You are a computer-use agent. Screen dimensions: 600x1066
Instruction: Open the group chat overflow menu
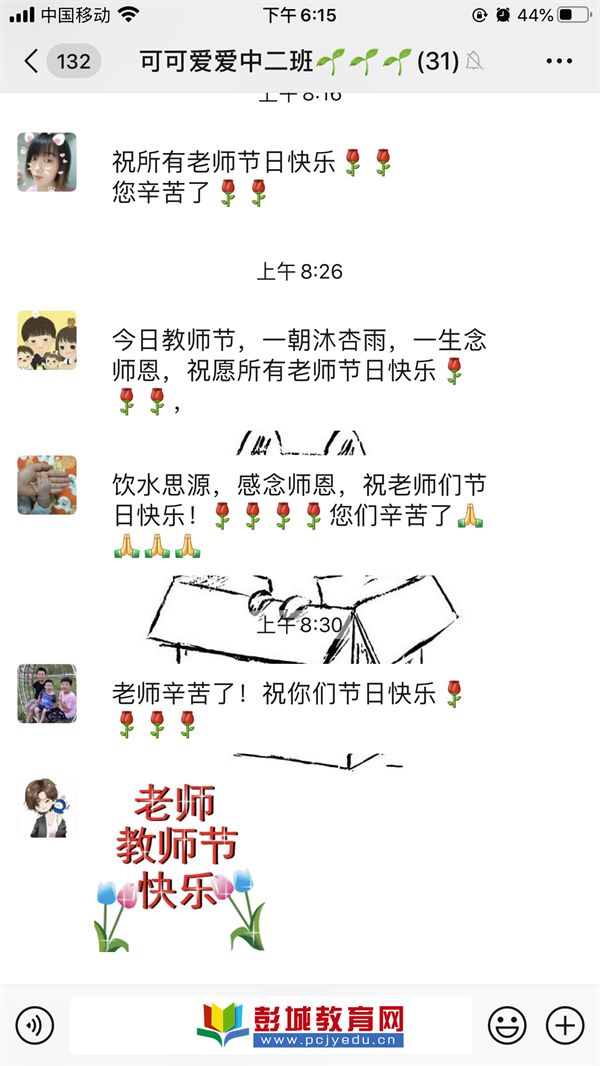(559, 61)
